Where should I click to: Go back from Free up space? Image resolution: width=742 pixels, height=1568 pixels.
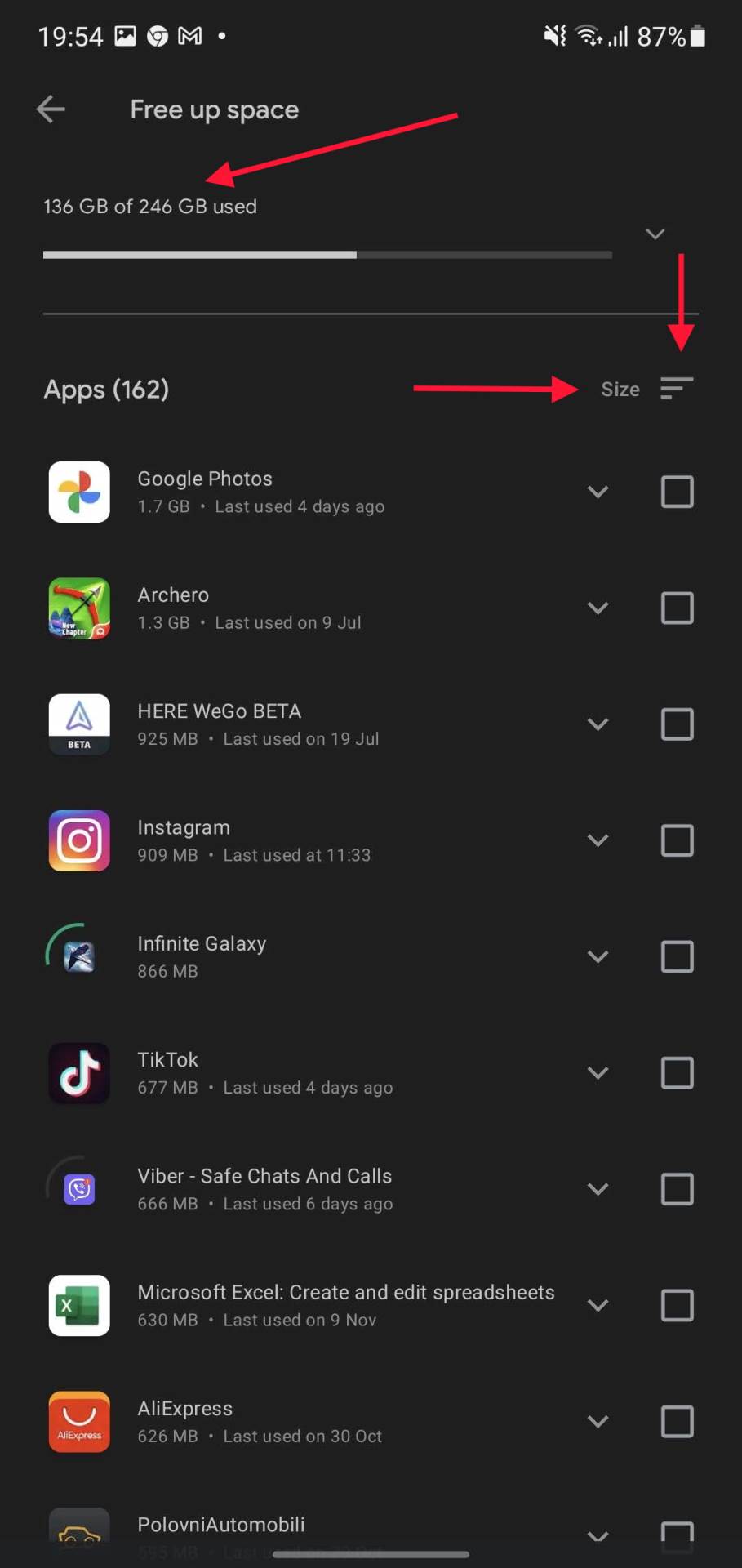point(51,109)
